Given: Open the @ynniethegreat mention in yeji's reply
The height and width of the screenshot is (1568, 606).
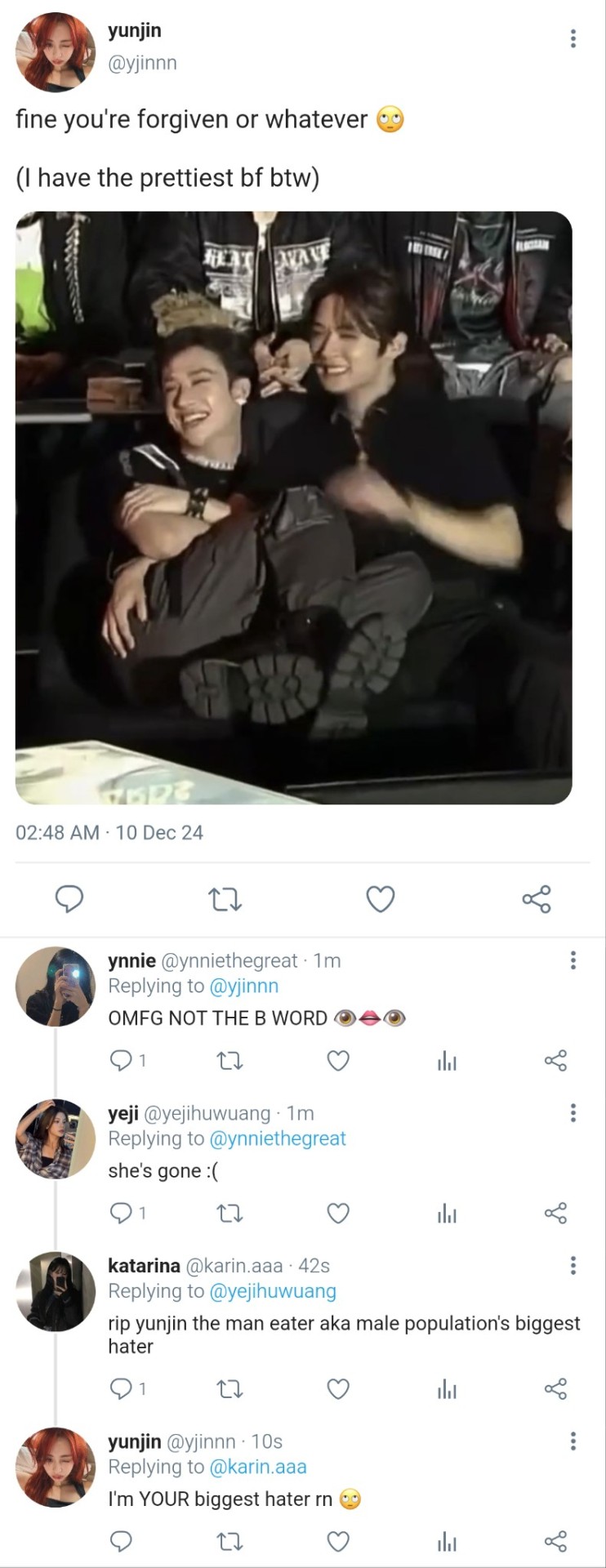Looking at the screenshot, I should coord(278,1138).
